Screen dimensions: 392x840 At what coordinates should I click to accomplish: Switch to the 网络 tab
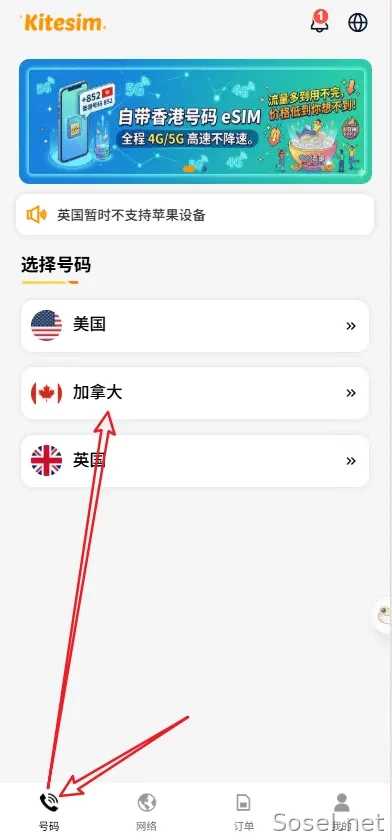[147, 812]
